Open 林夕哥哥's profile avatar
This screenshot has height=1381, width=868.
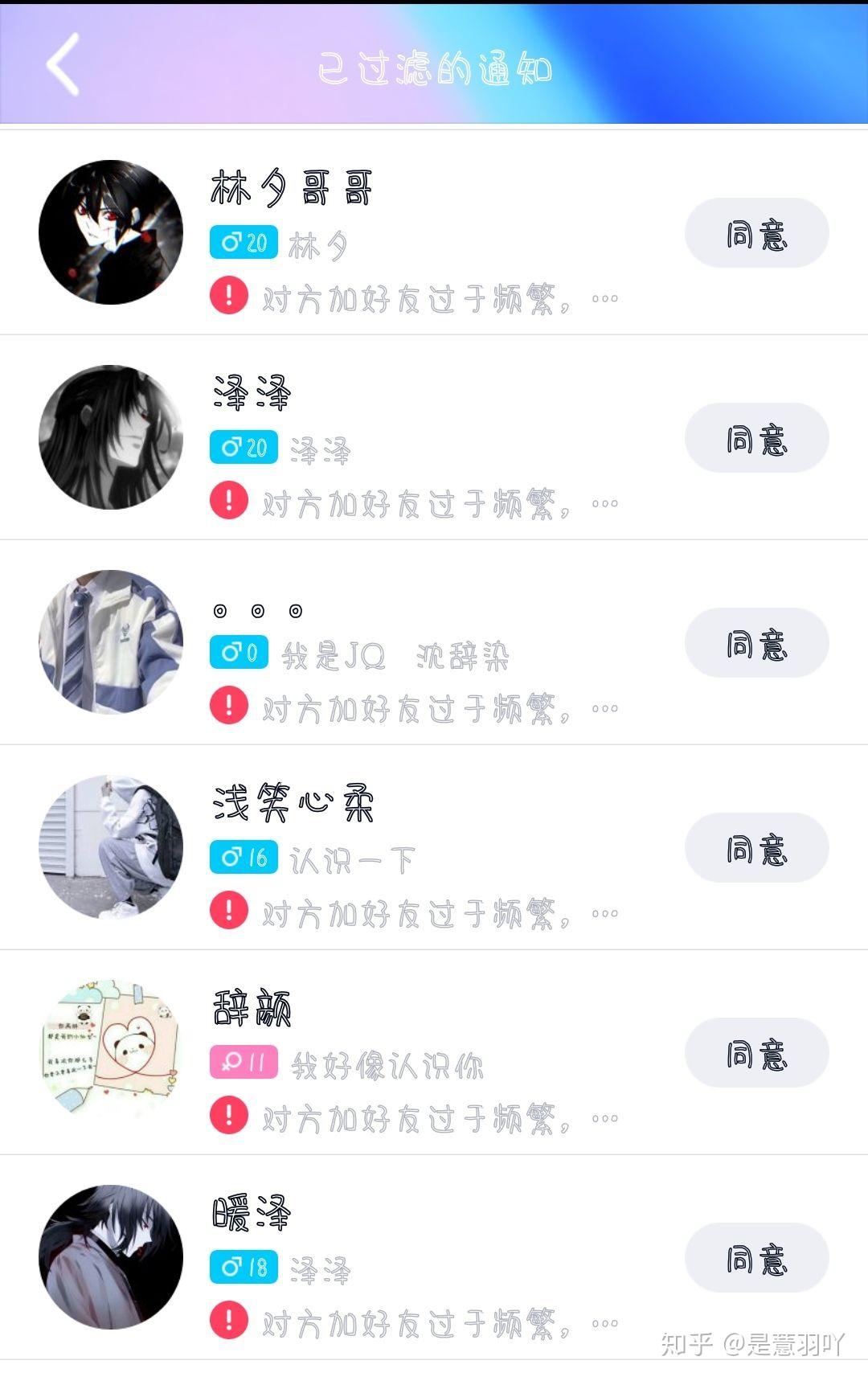pyautogui.click(x=113, y=233)
